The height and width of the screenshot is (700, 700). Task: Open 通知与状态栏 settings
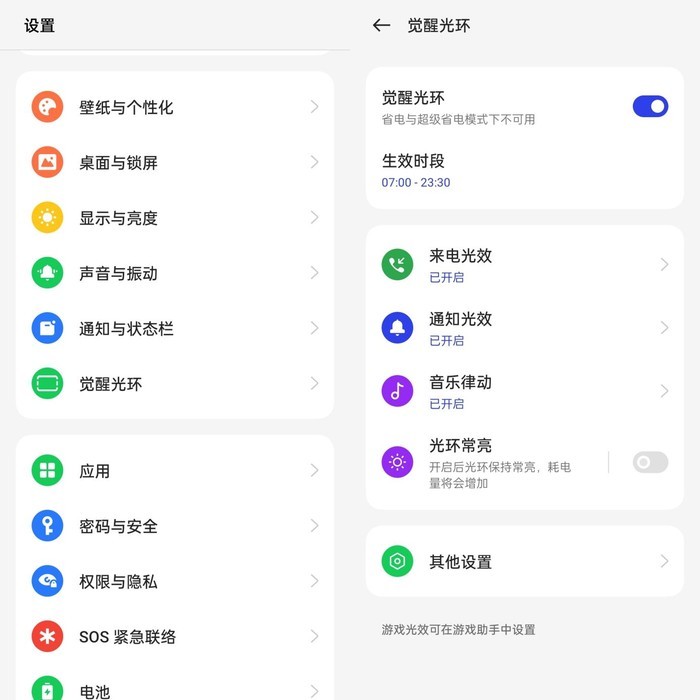[175, 328]
